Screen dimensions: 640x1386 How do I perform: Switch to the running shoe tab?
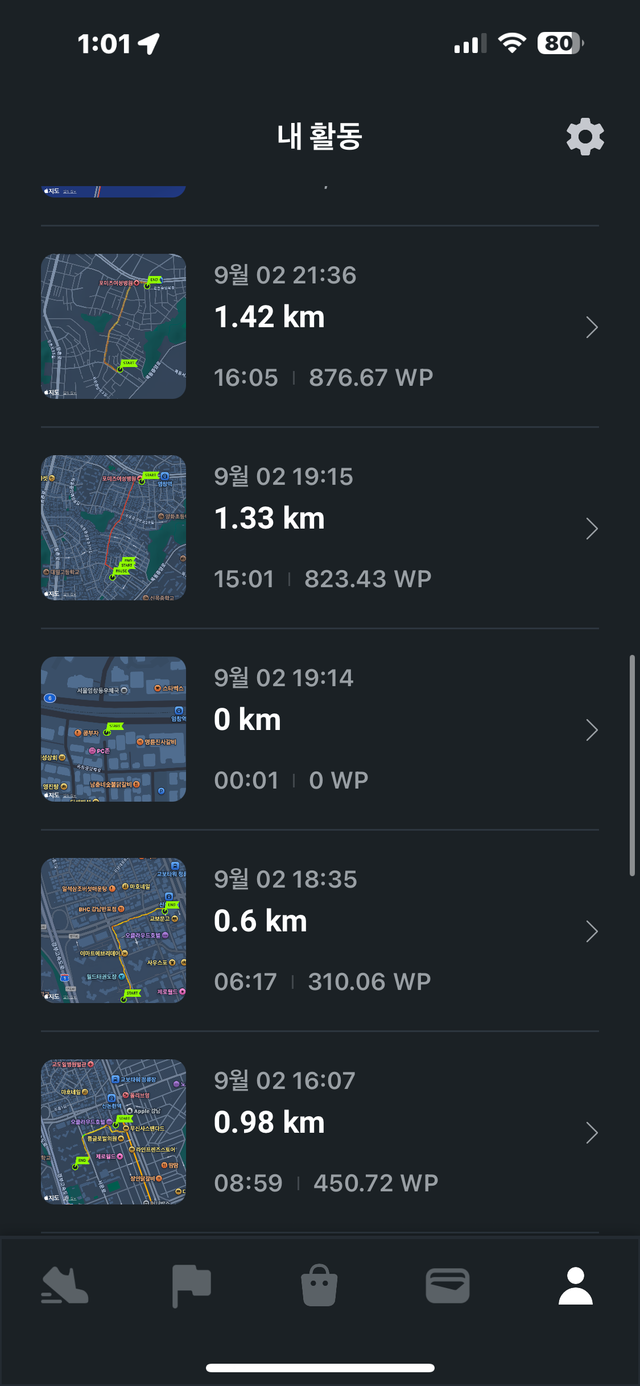click(x=65, y=1285)
